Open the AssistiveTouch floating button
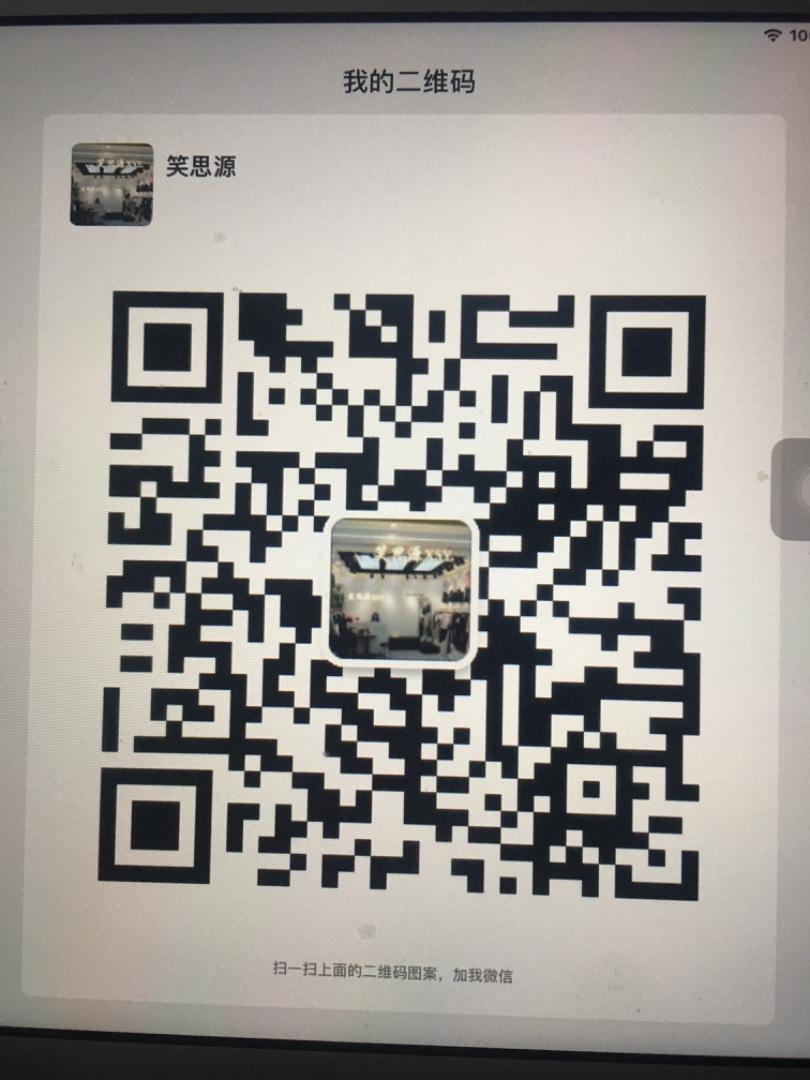The height and width of the screenshot is (1080, 810). tap(795, 489)
